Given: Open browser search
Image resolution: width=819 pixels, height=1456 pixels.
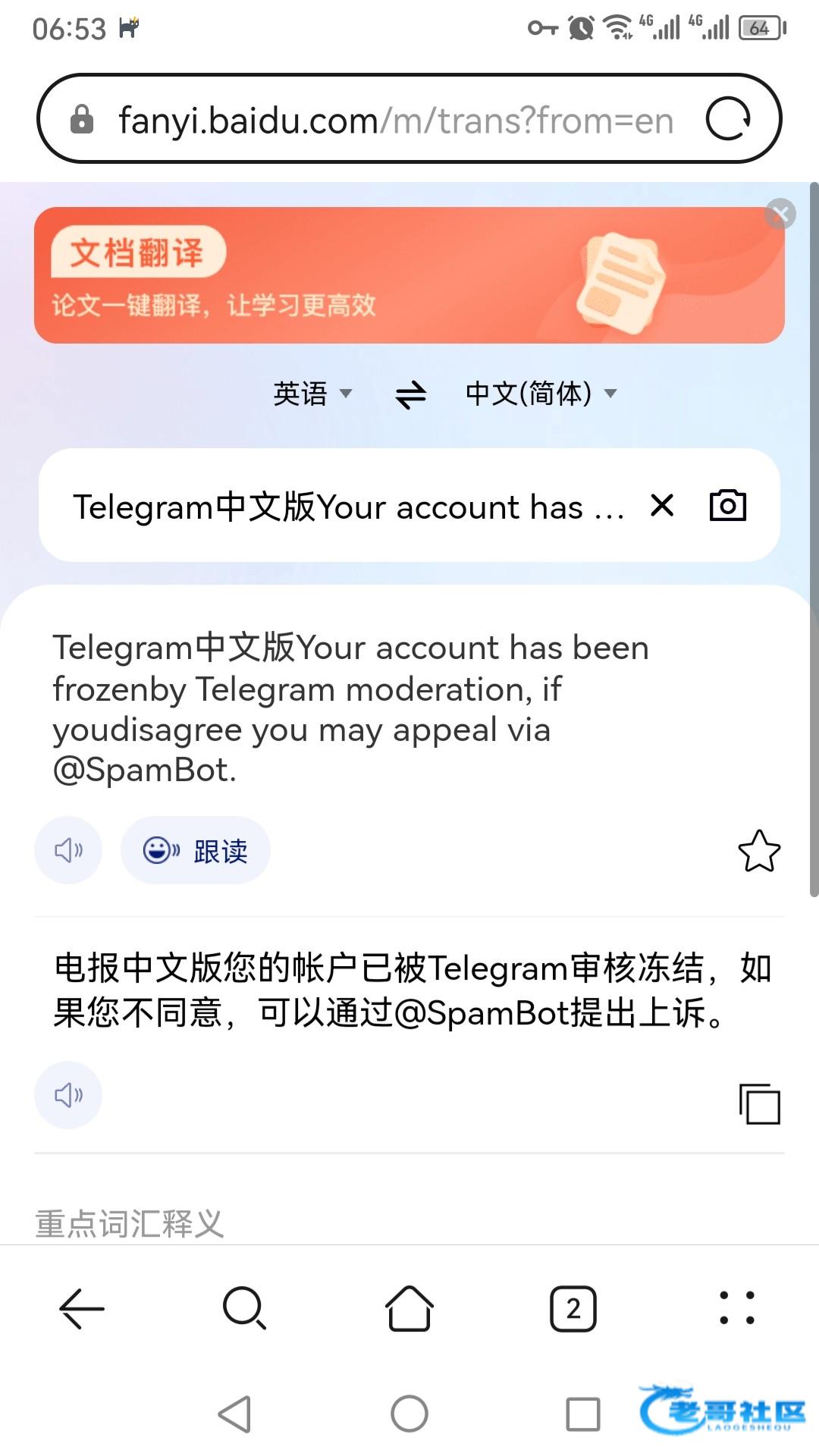Looking at the screenshot, I should 245,1308.
